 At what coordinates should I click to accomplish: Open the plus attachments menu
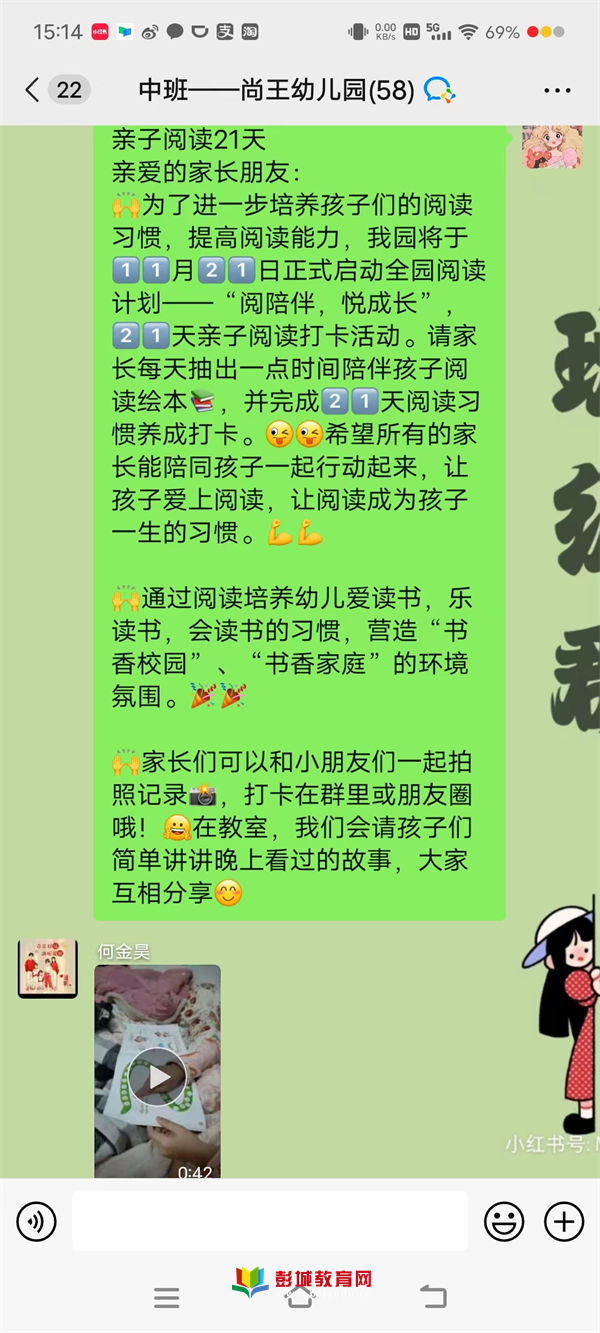click(563, 1221)
